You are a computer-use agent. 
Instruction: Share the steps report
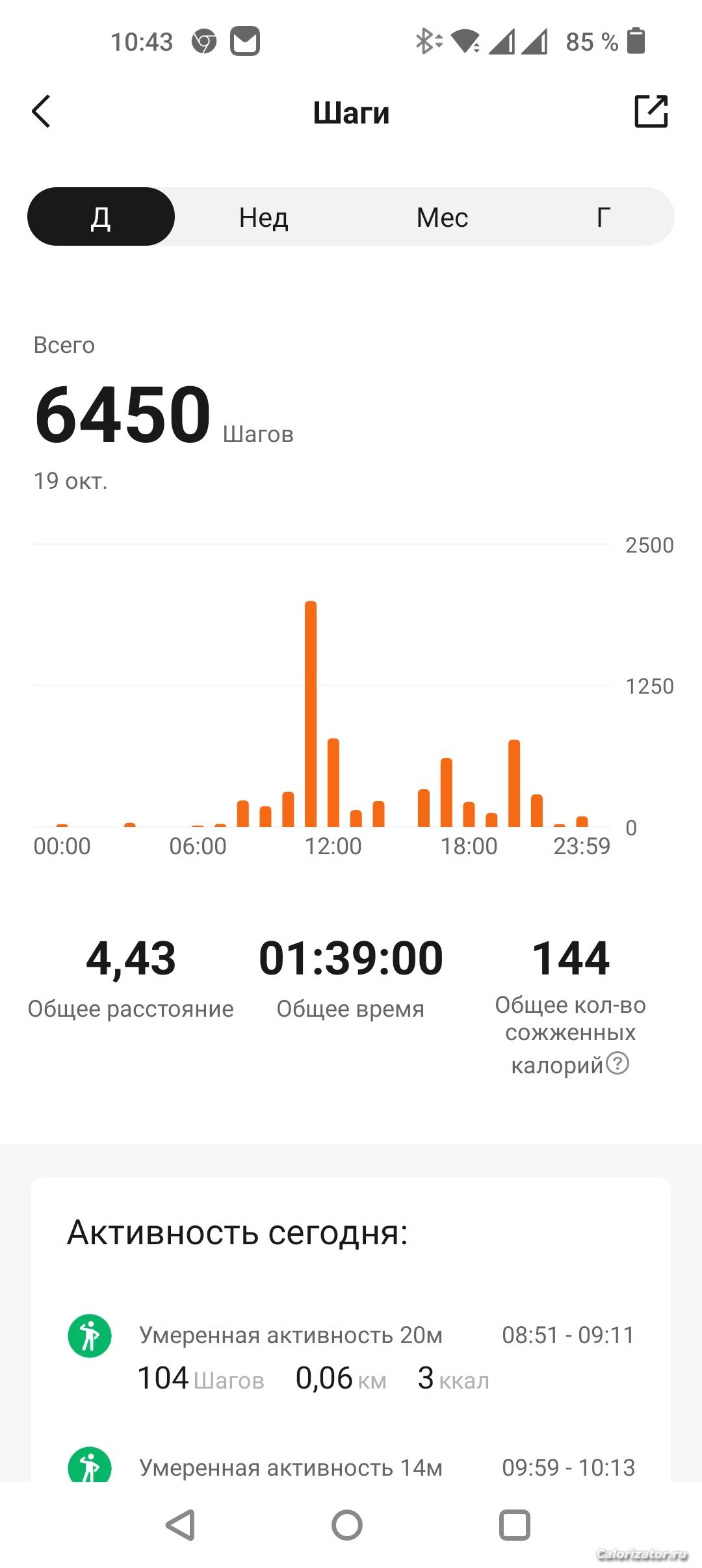click(x=651, y=111)
